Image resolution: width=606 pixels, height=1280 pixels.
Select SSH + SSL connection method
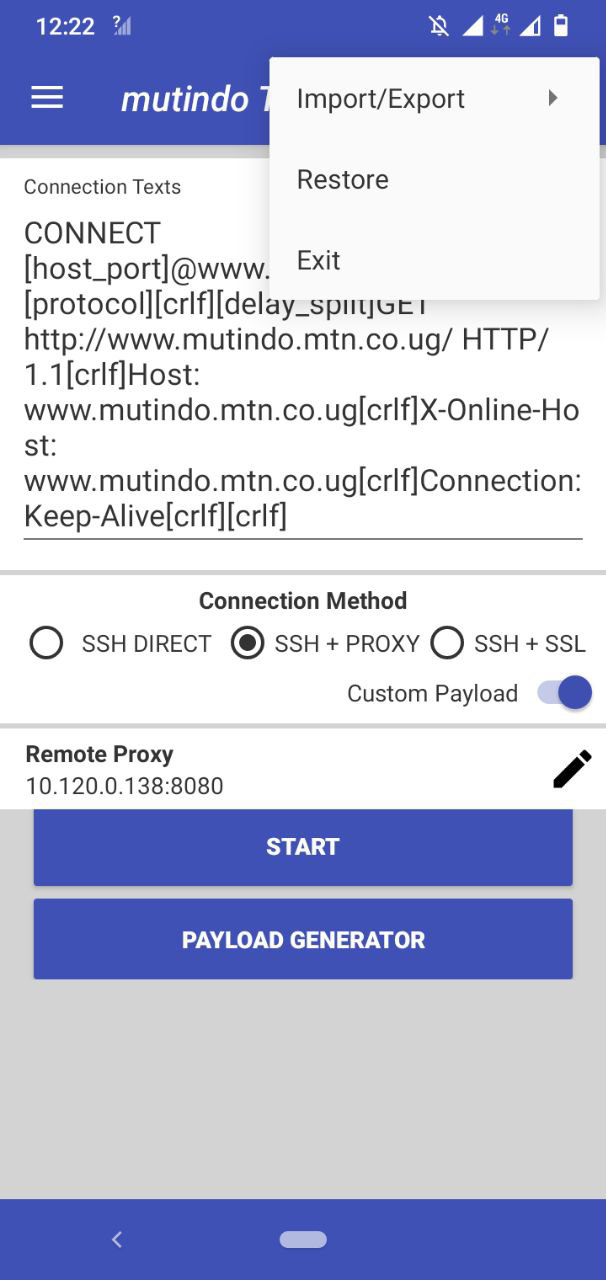508,643
